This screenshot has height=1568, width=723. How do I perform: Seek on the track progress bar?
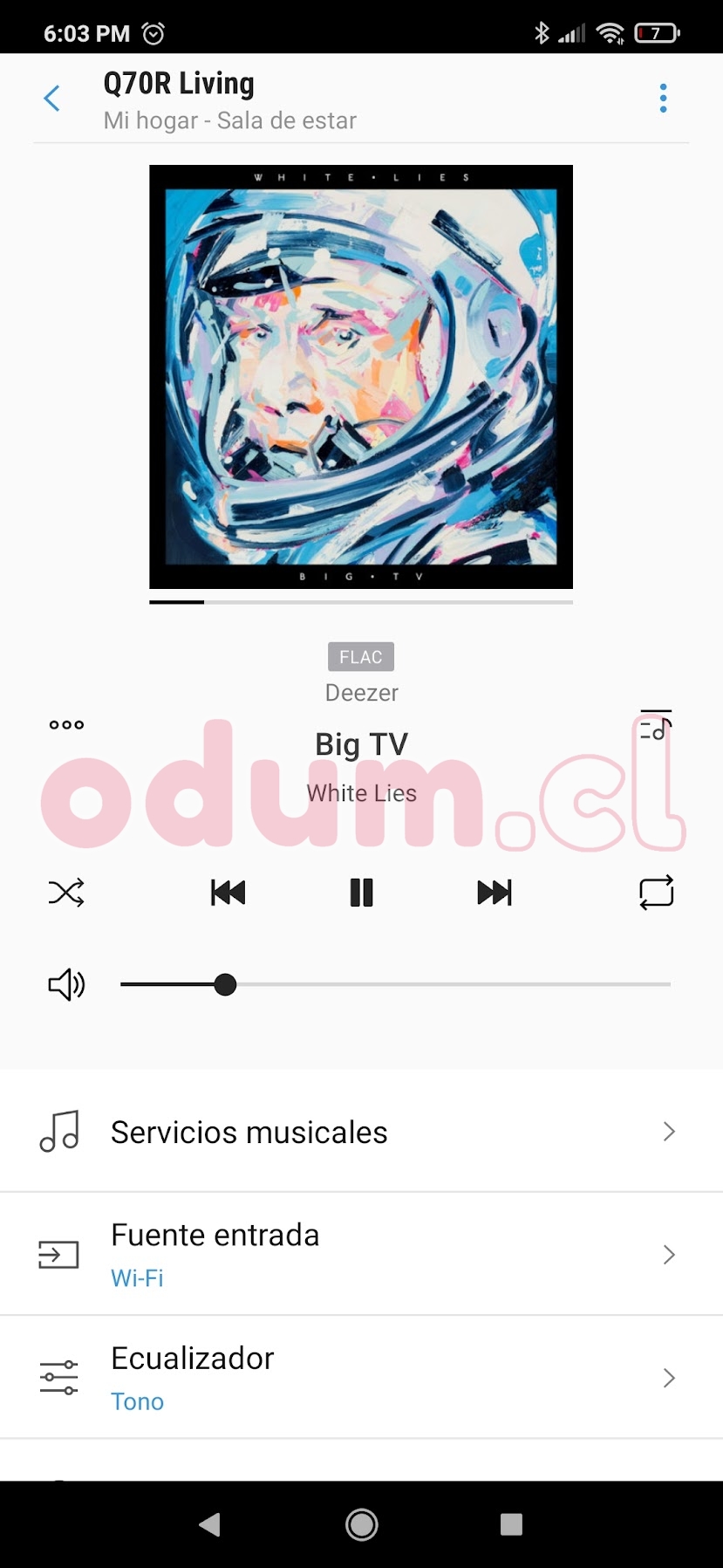[x=361, y=602]
